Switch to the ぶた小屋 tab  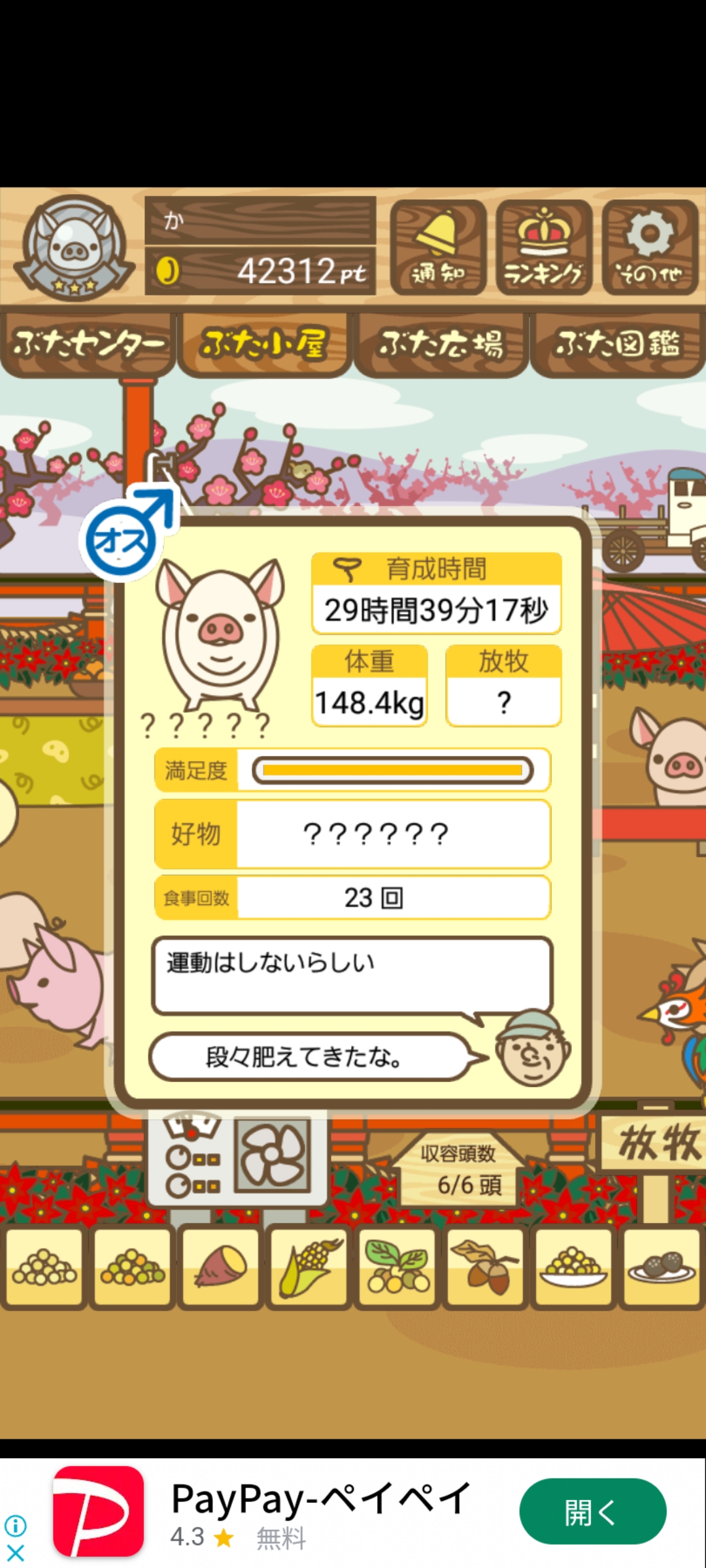[264, 344]
